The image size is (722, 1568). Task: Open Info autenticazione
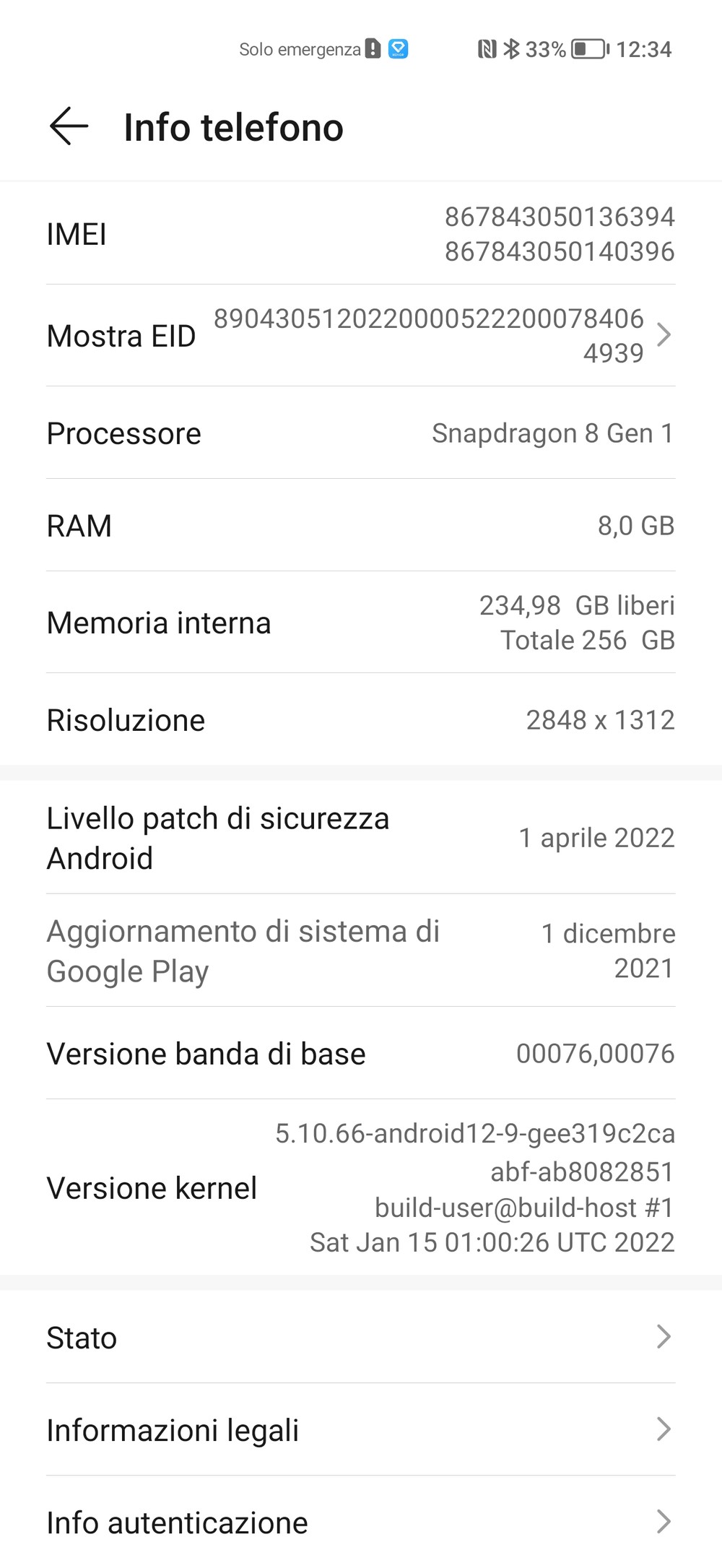(x=361, y=1522)
